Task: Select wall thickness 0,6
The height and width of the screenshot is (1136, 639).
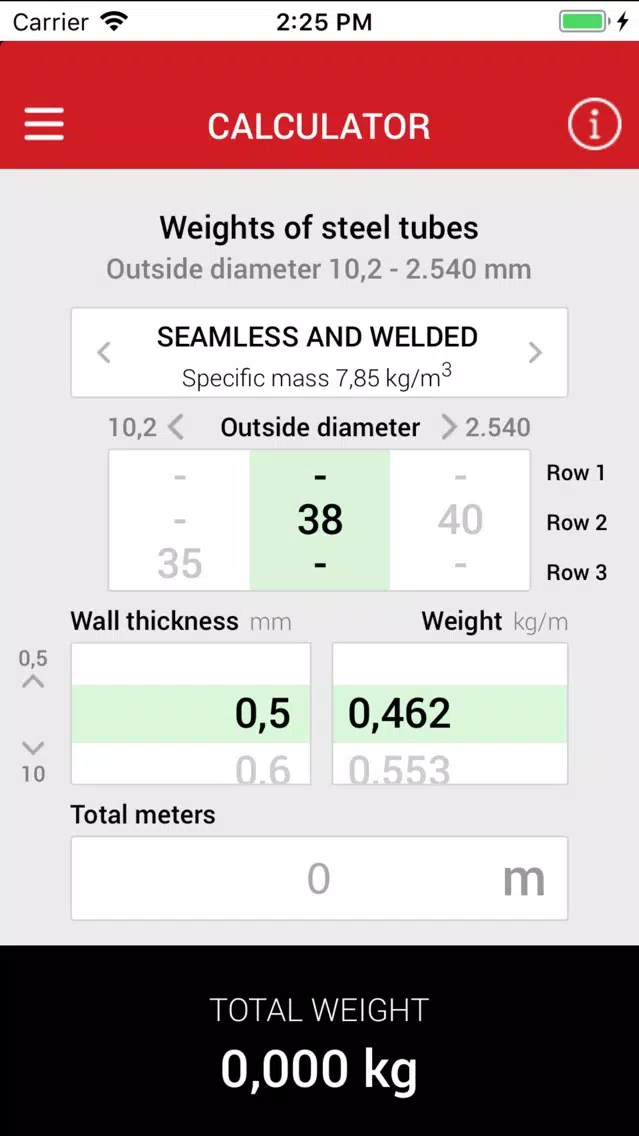Action: click(x=263, y=769)
